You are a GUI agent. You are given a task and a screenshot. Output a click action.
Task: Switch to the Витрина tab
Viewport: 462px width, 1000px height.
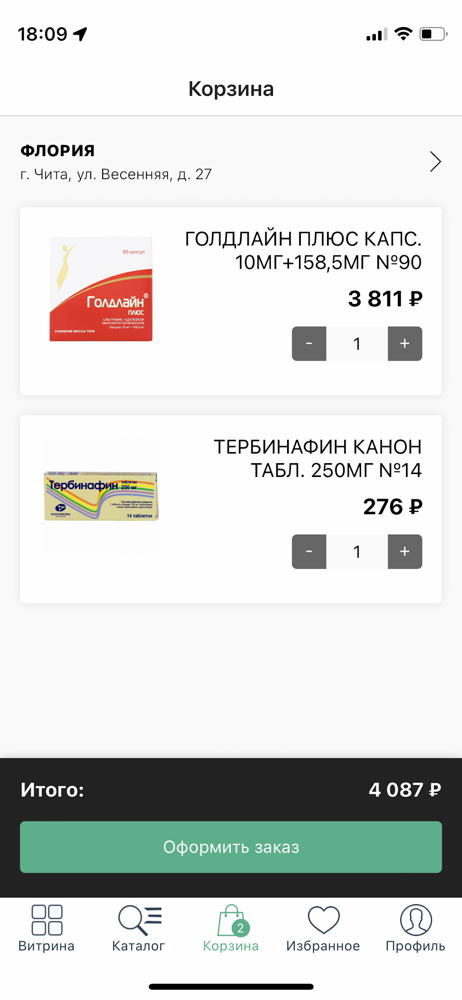click(x=47, y=928)
